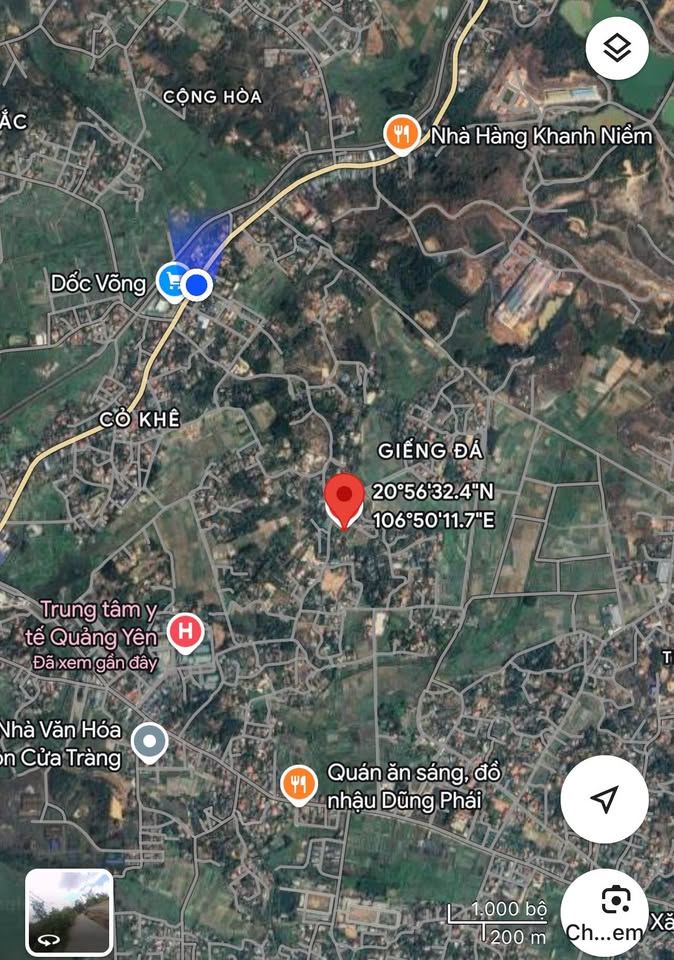This screenshot has width=674, height=960.
Task: Select the Quán ăn sáng Dũng Phái marker
Action: click(298, 785)
